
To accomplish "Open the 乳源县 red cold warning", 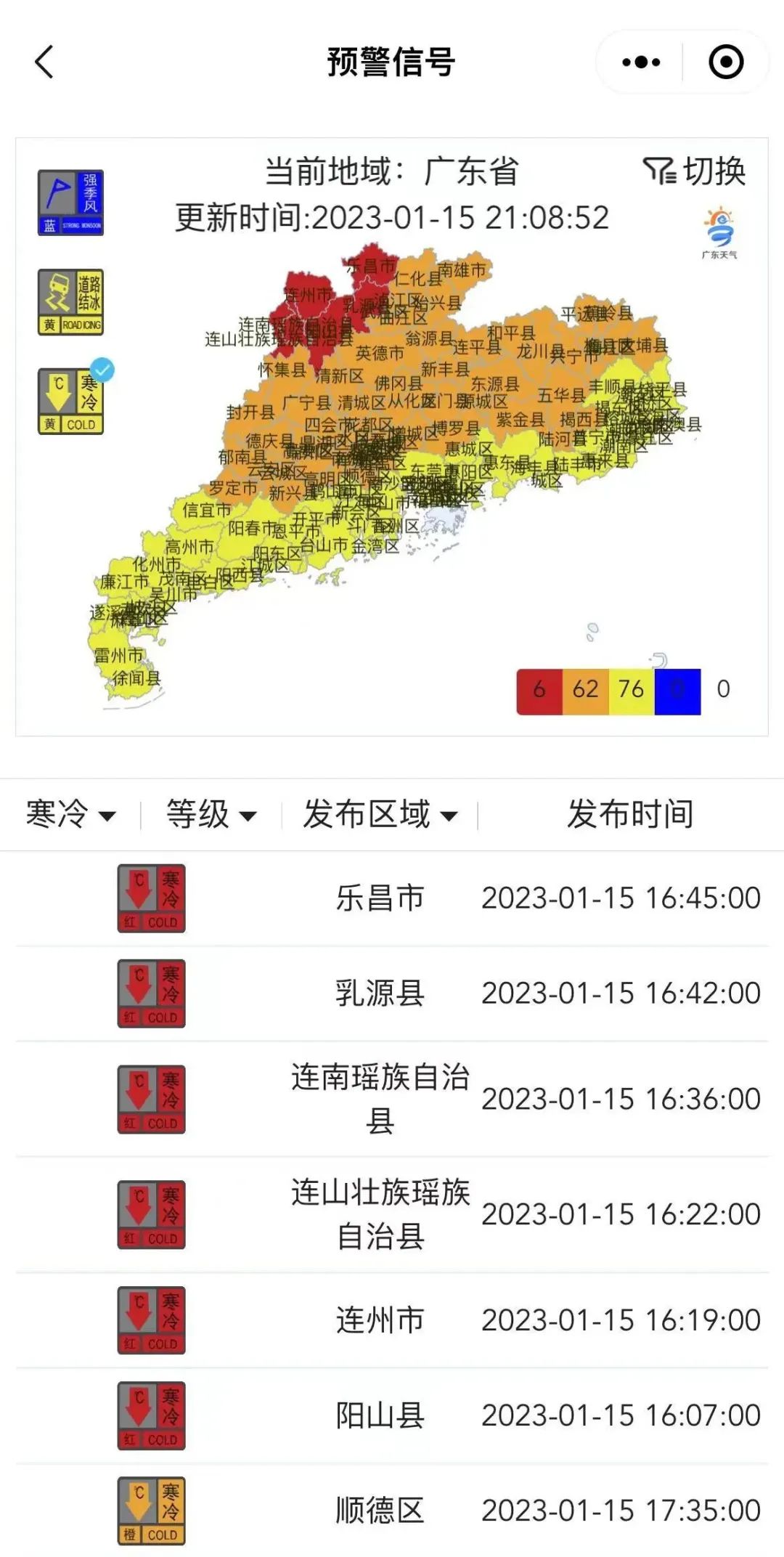I will [392, 993].
